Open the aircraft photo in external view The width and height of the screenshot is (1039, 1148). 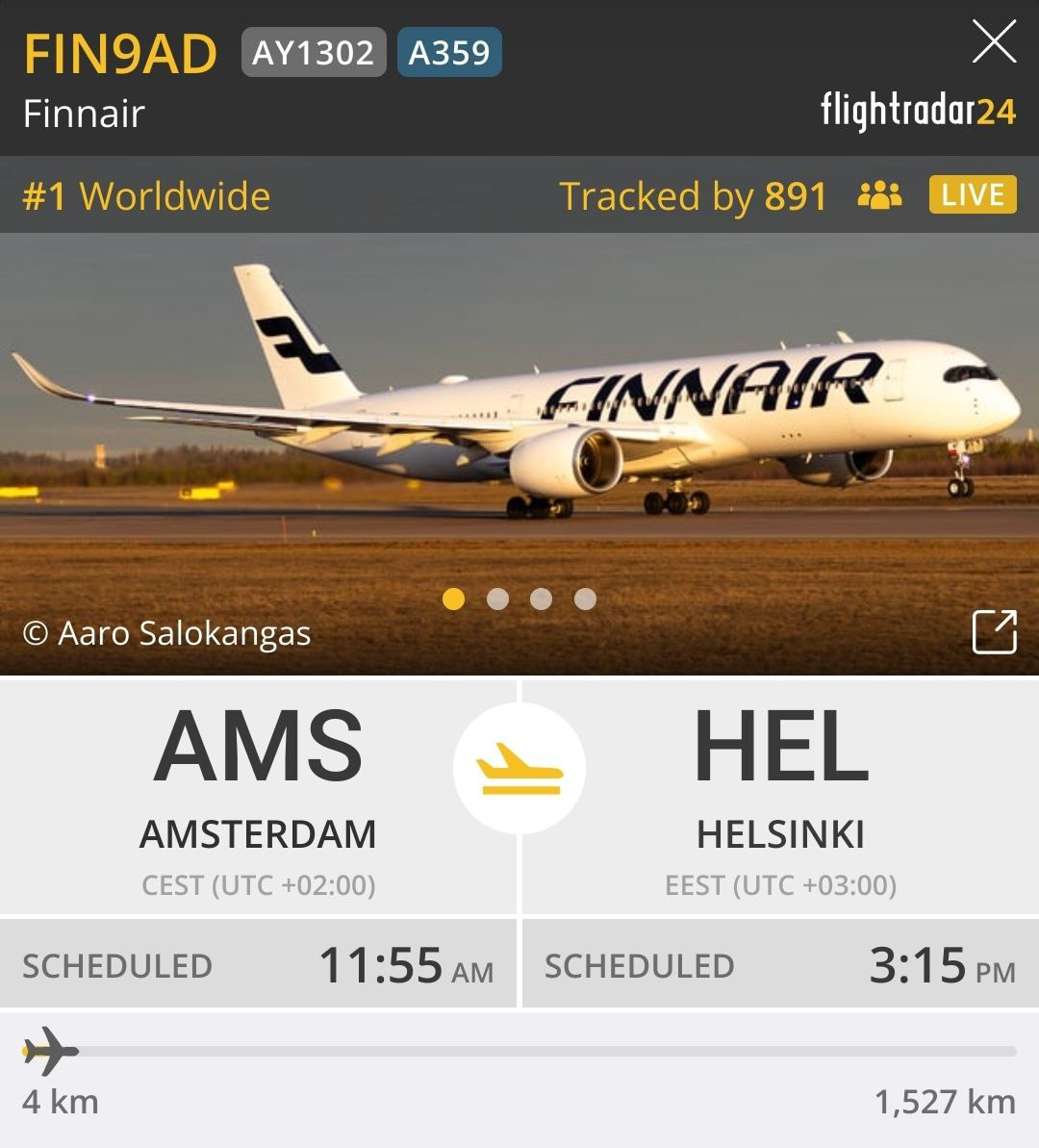point(994,632)
